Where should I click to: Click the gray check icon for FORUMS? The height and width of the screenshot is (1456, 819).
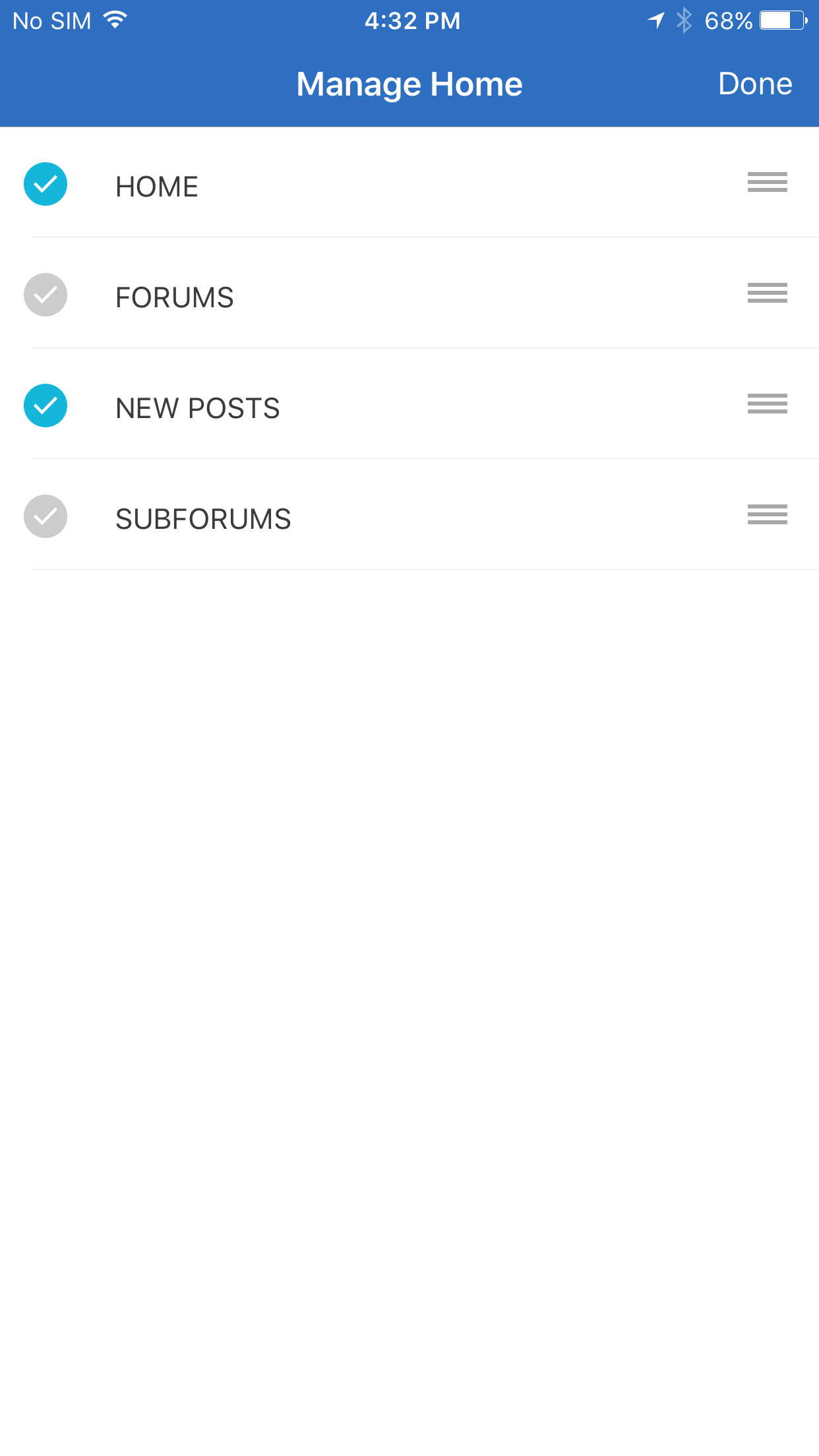click(x=45, y=295)
